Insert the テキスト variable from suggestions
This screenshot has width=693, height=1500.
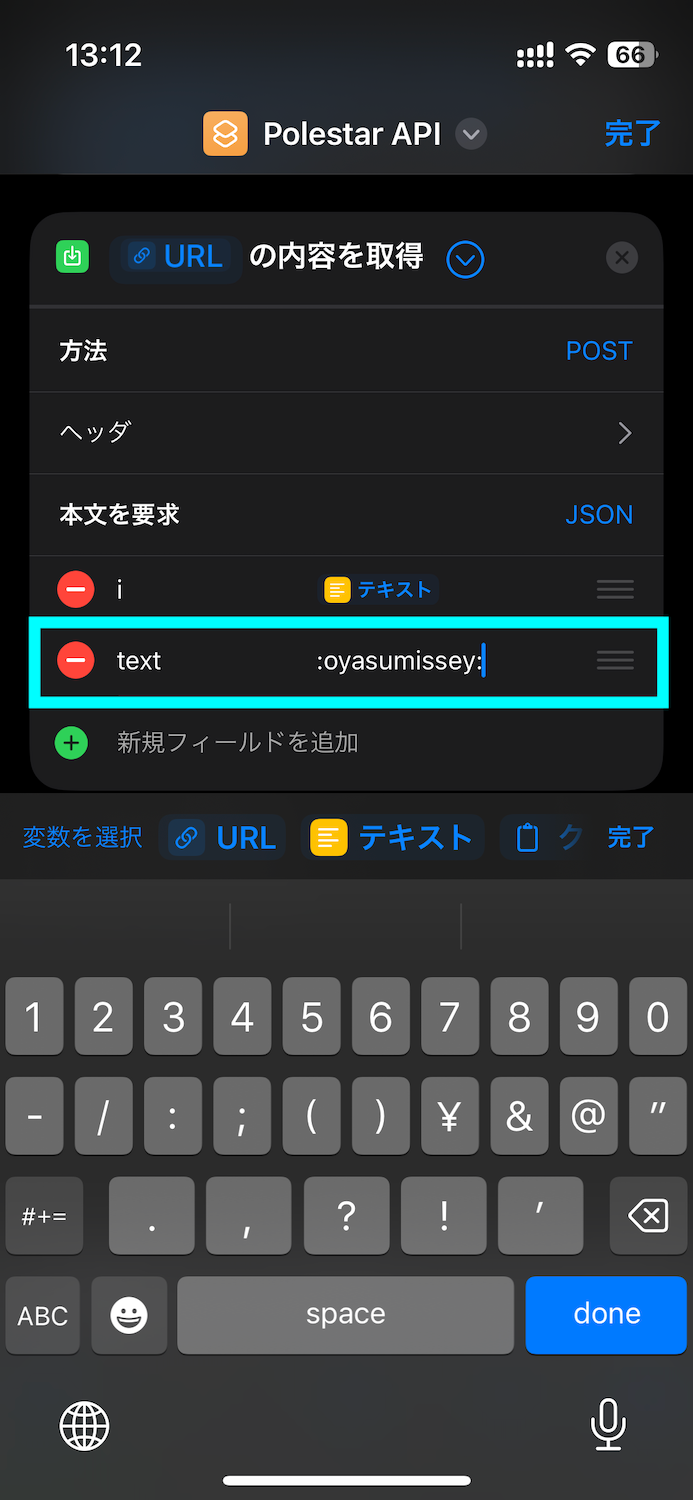coord(392,837)
